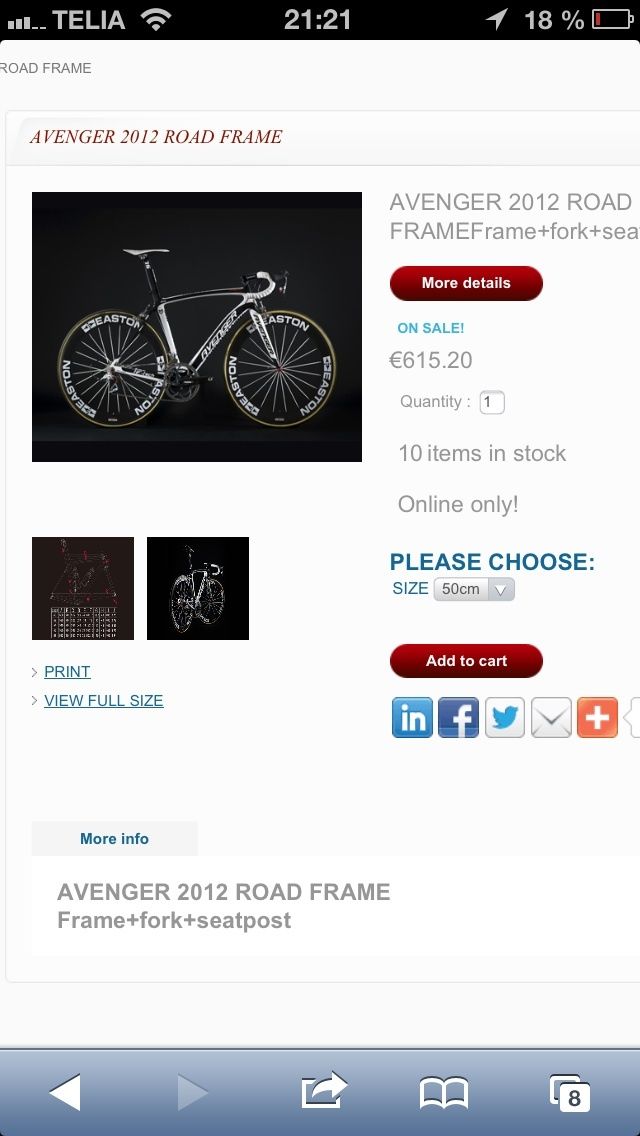Share the product on LinkedIn
640x1136 pixels.
pyautogui.click(x=412, y=717)
